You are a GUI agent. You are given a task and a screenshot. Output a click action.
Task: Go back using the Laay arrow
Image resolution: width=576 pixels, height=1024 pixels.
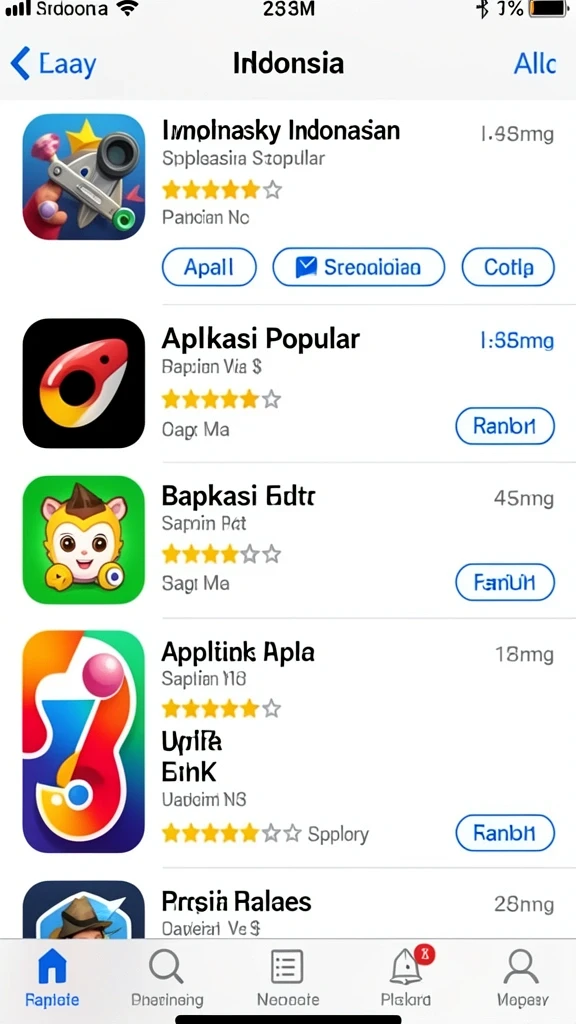point(52,64)
